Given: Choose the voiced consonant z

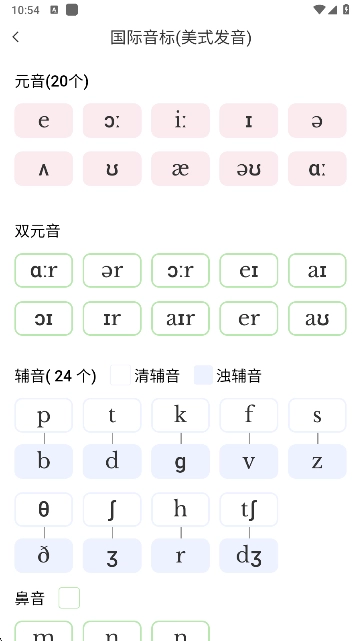Looking at the screenshot, I should click(317, 462).
